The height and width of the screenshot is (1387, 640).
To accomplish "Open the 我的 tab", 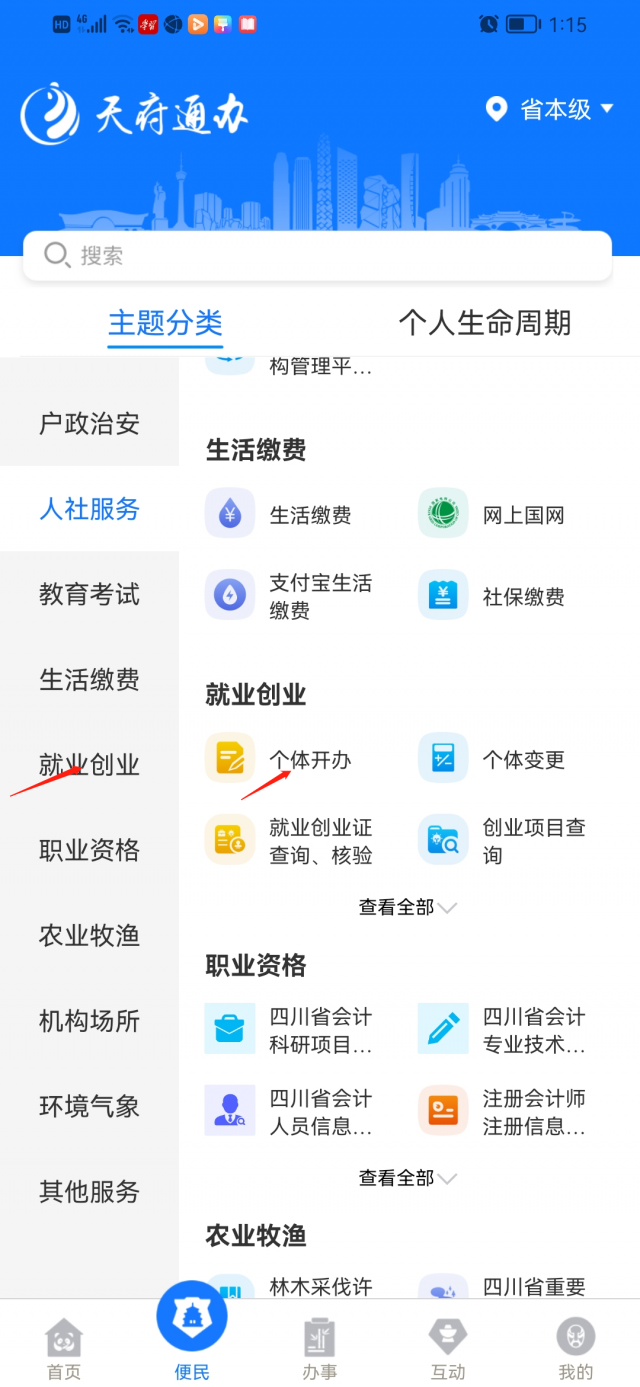I will tap(575, 1348).
